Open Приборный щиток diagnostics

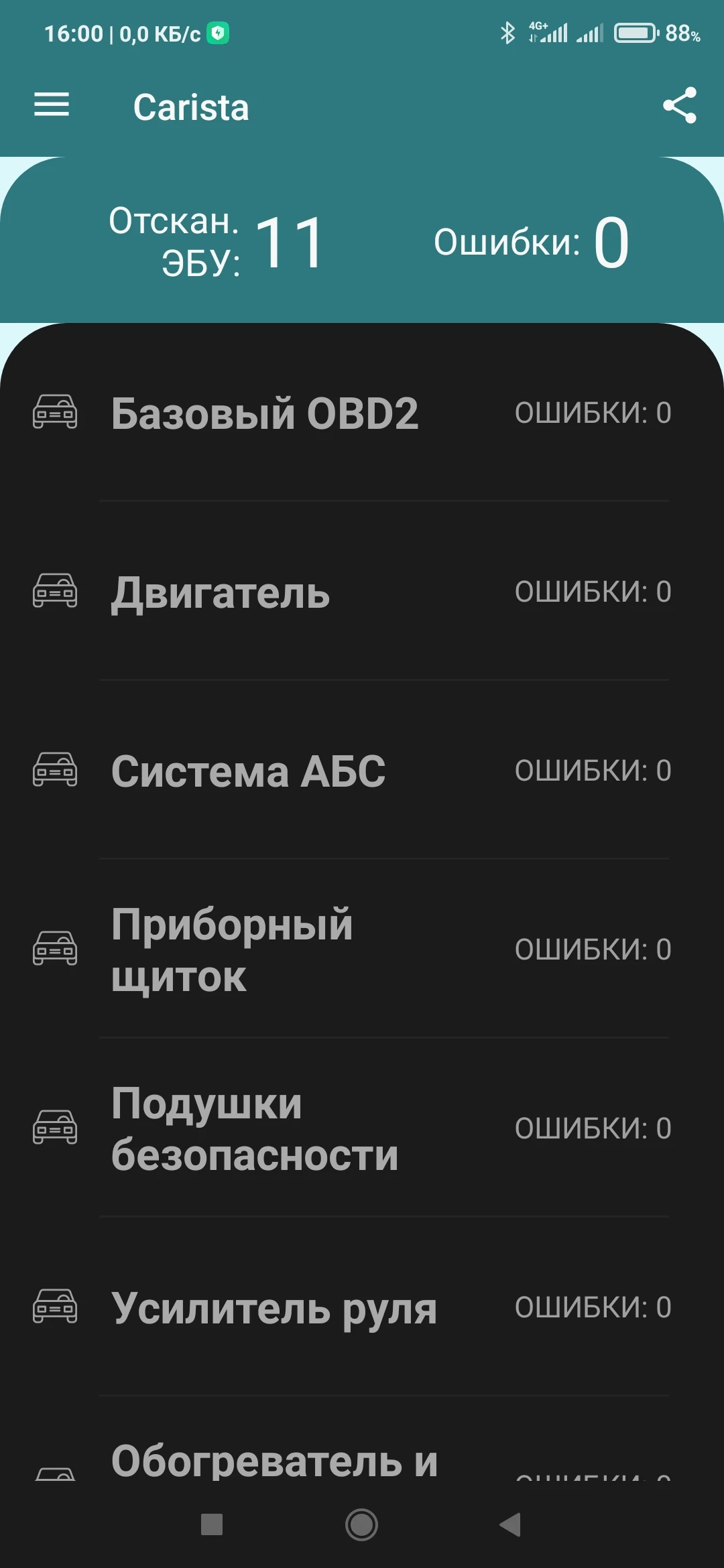362,950
